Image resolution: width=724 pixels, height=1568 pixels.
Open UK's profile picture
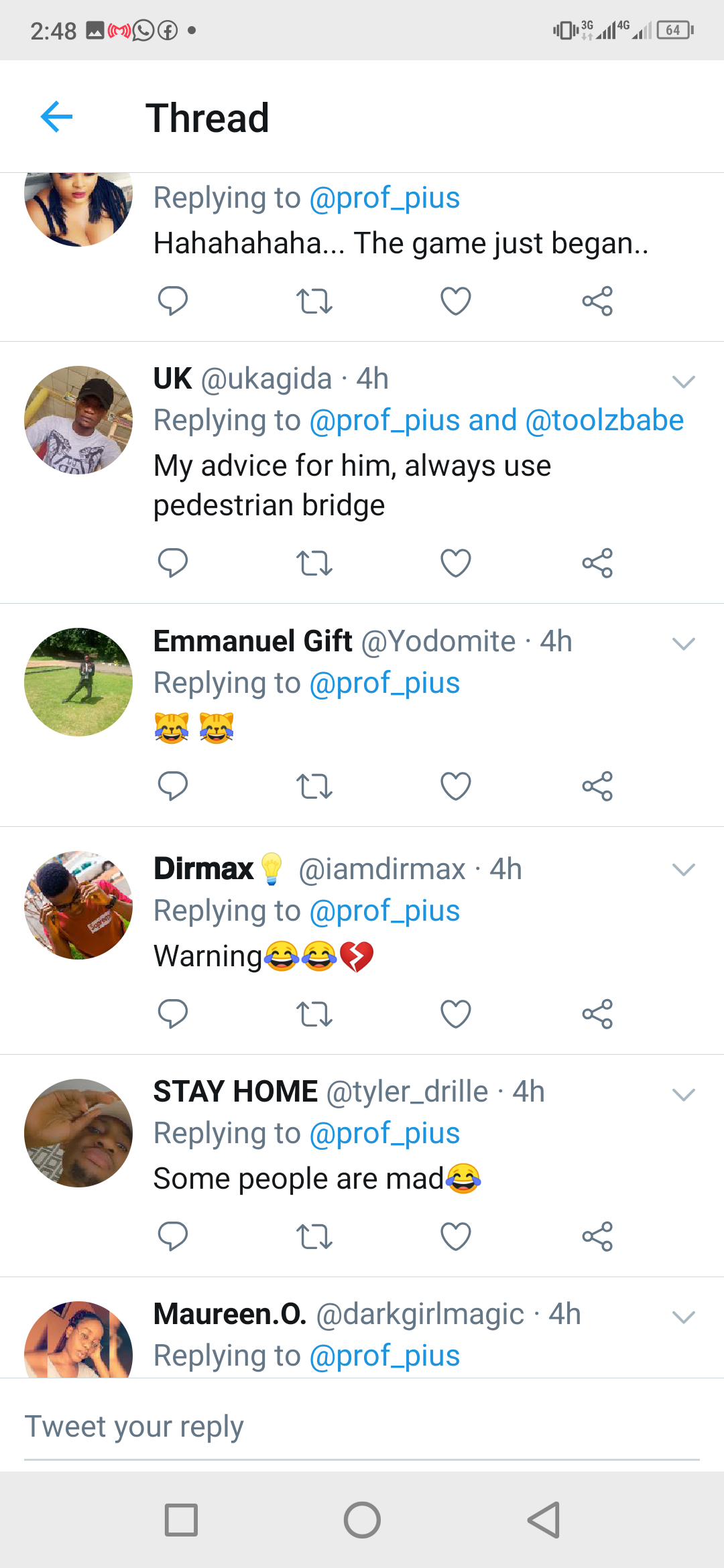78,420
